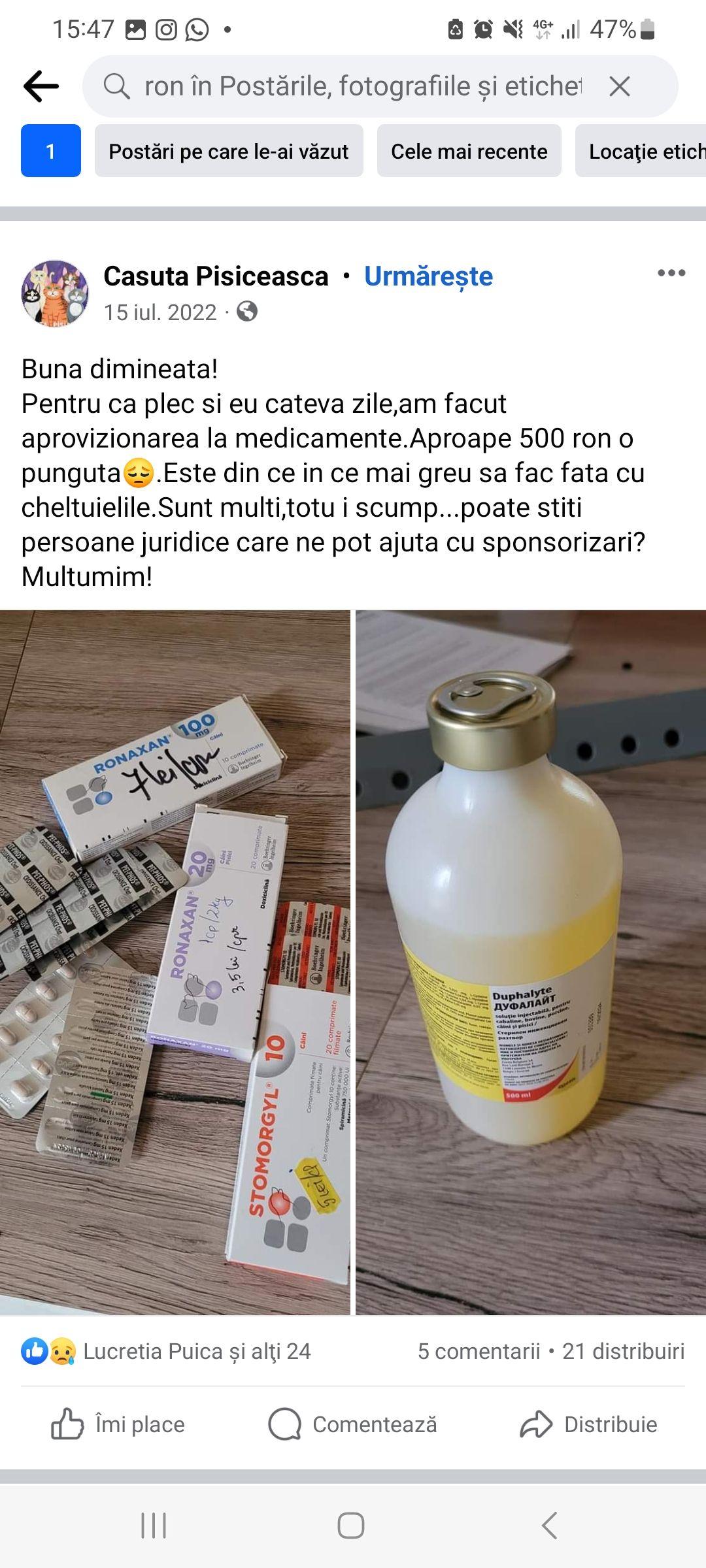
Task: Open the Casuta Pisiceasca page name
Action: pos(216,276)
